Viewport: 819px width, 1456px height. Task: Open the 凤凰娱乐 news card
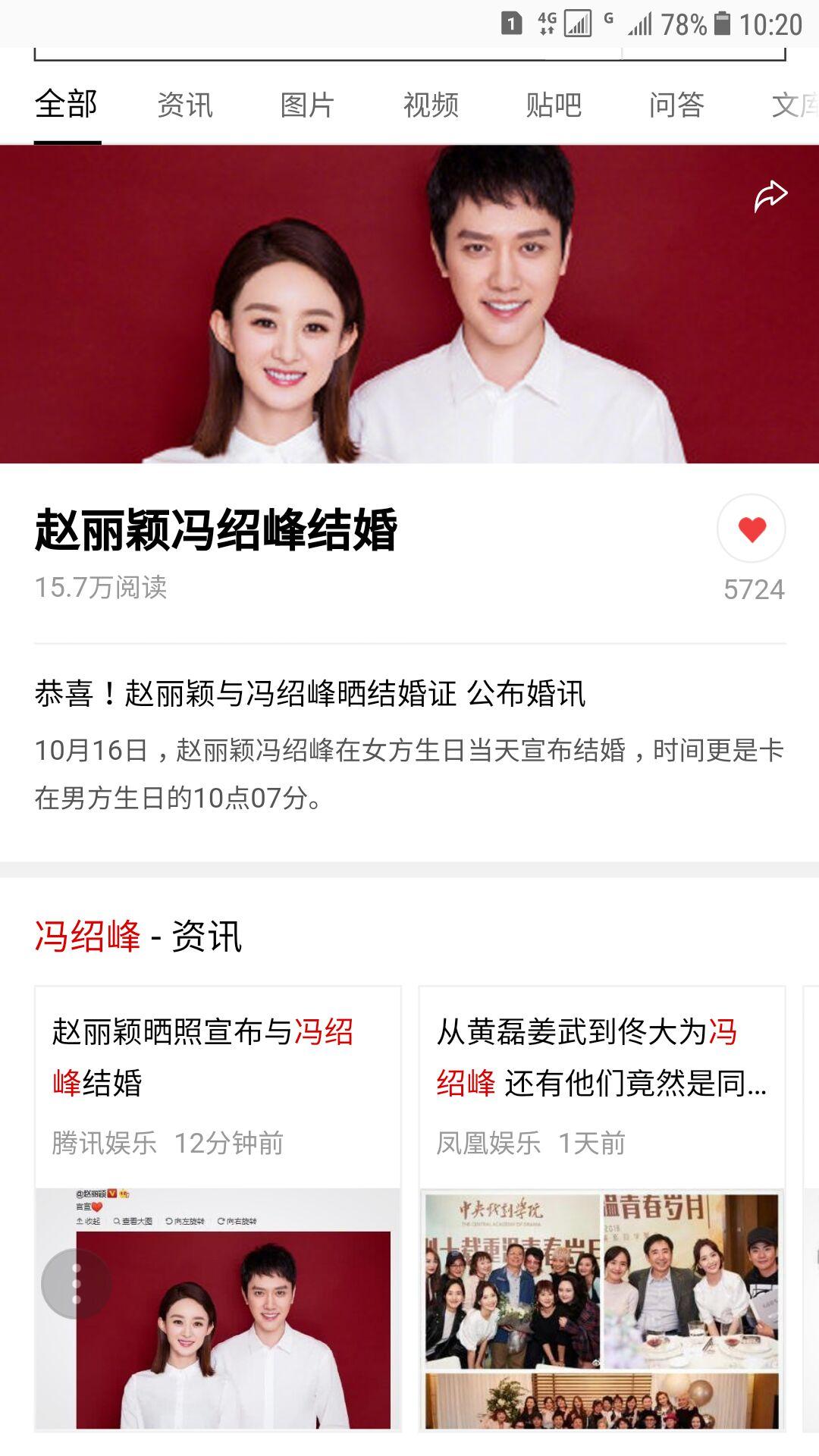click(x=601, y=1084)
